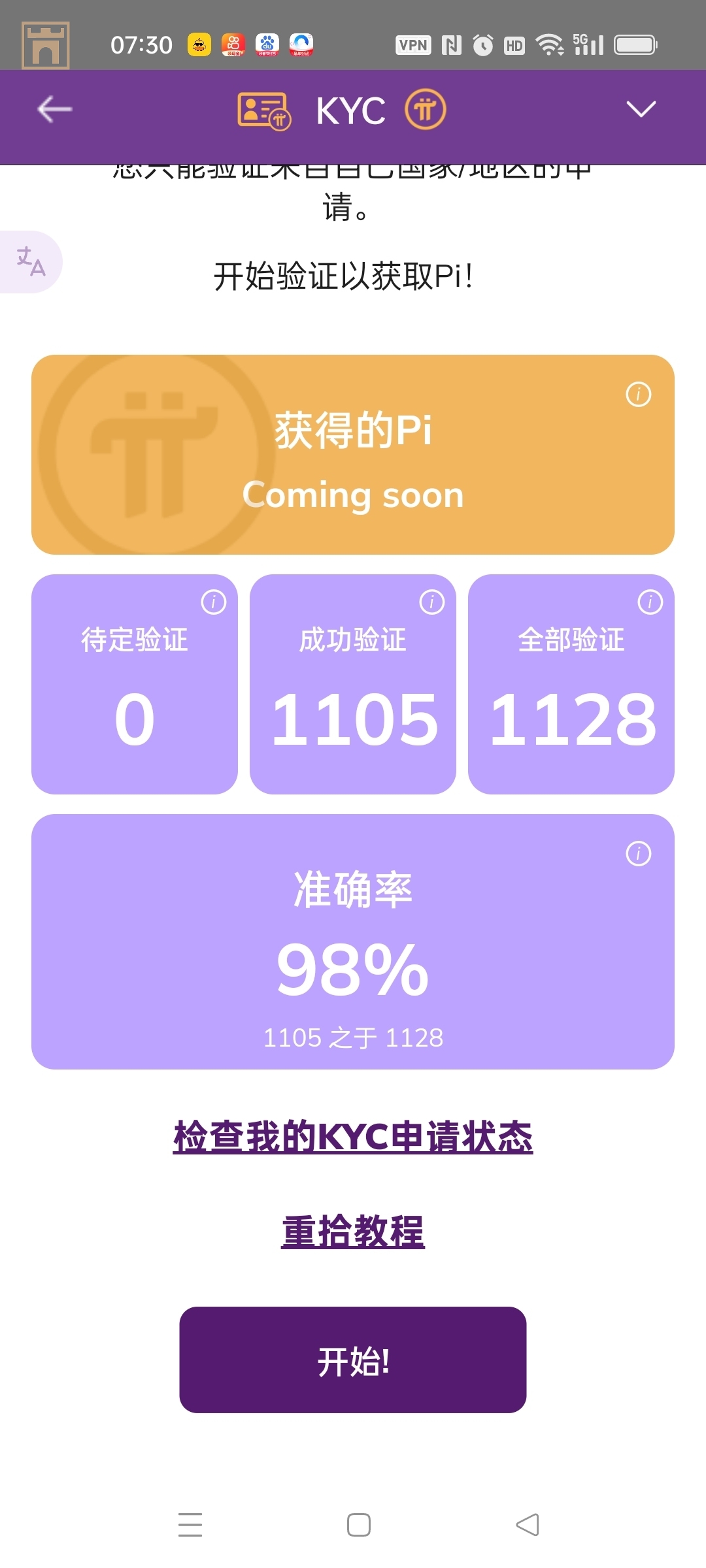Show info for 待定验证 card
The width and height of the screenshot is (706, 1568).
click(x=214, y=602)
